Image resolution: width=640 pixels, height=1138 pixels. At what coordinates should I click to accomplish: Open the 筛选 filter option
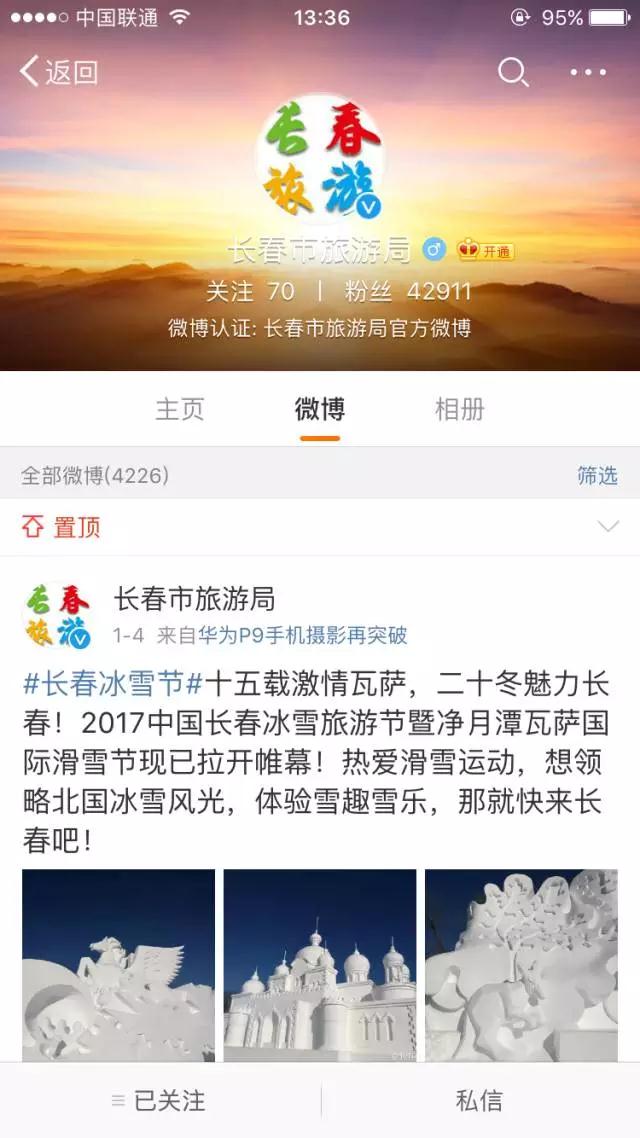point(597,476)
